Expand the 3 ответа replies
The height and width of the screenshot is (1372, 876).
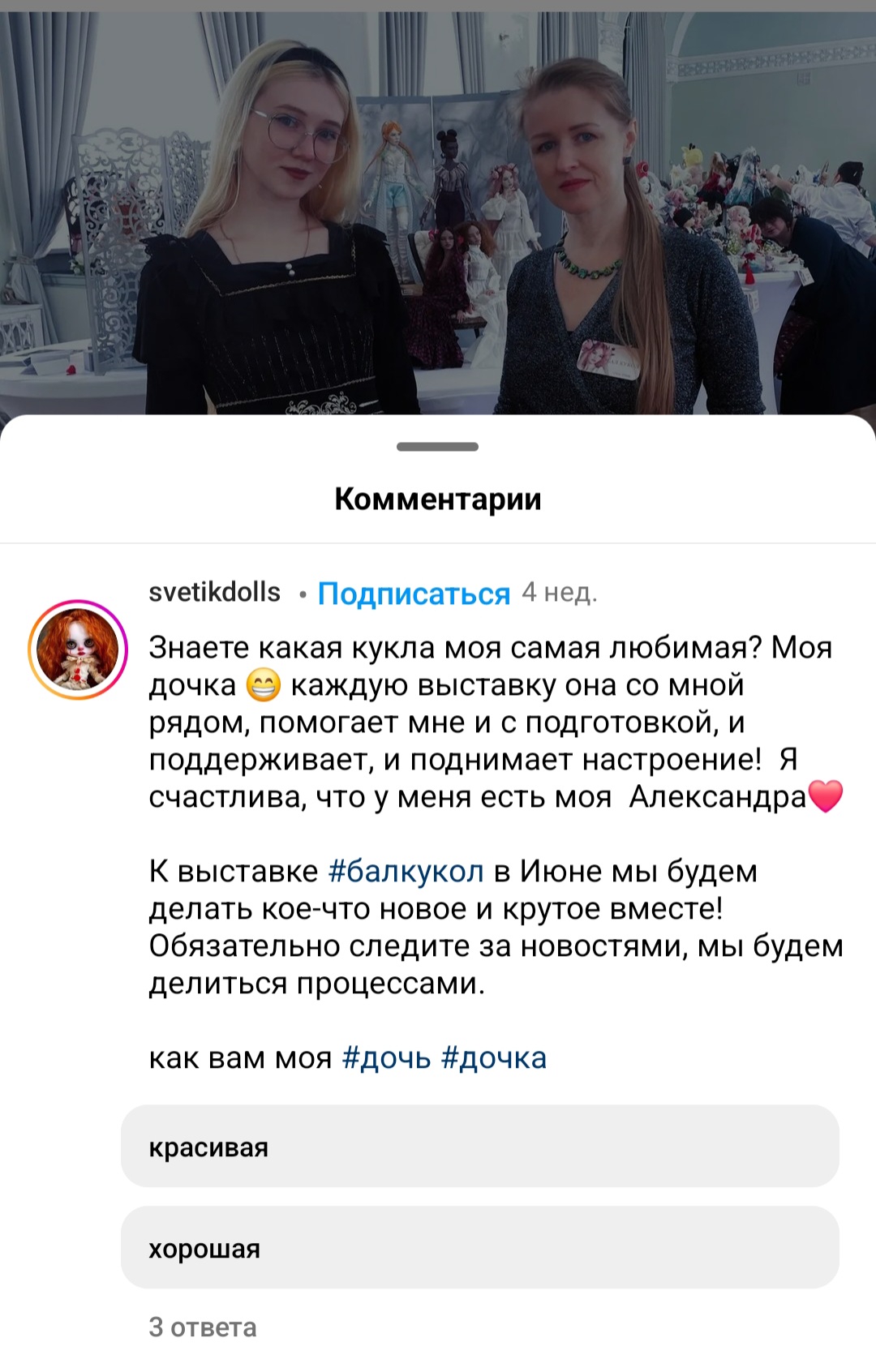[203, 1327]
